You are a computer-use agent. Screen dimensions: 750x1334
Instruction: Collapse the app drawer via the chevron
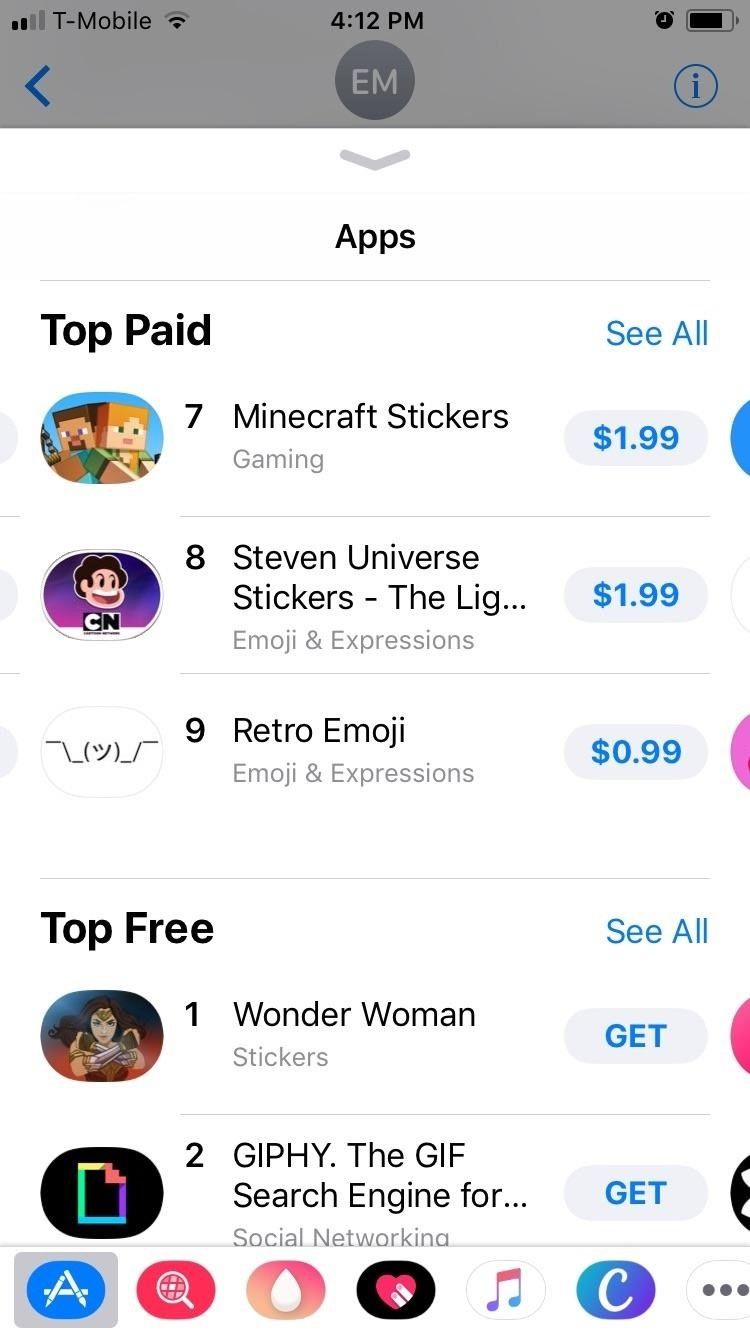[x=375, y=158]
